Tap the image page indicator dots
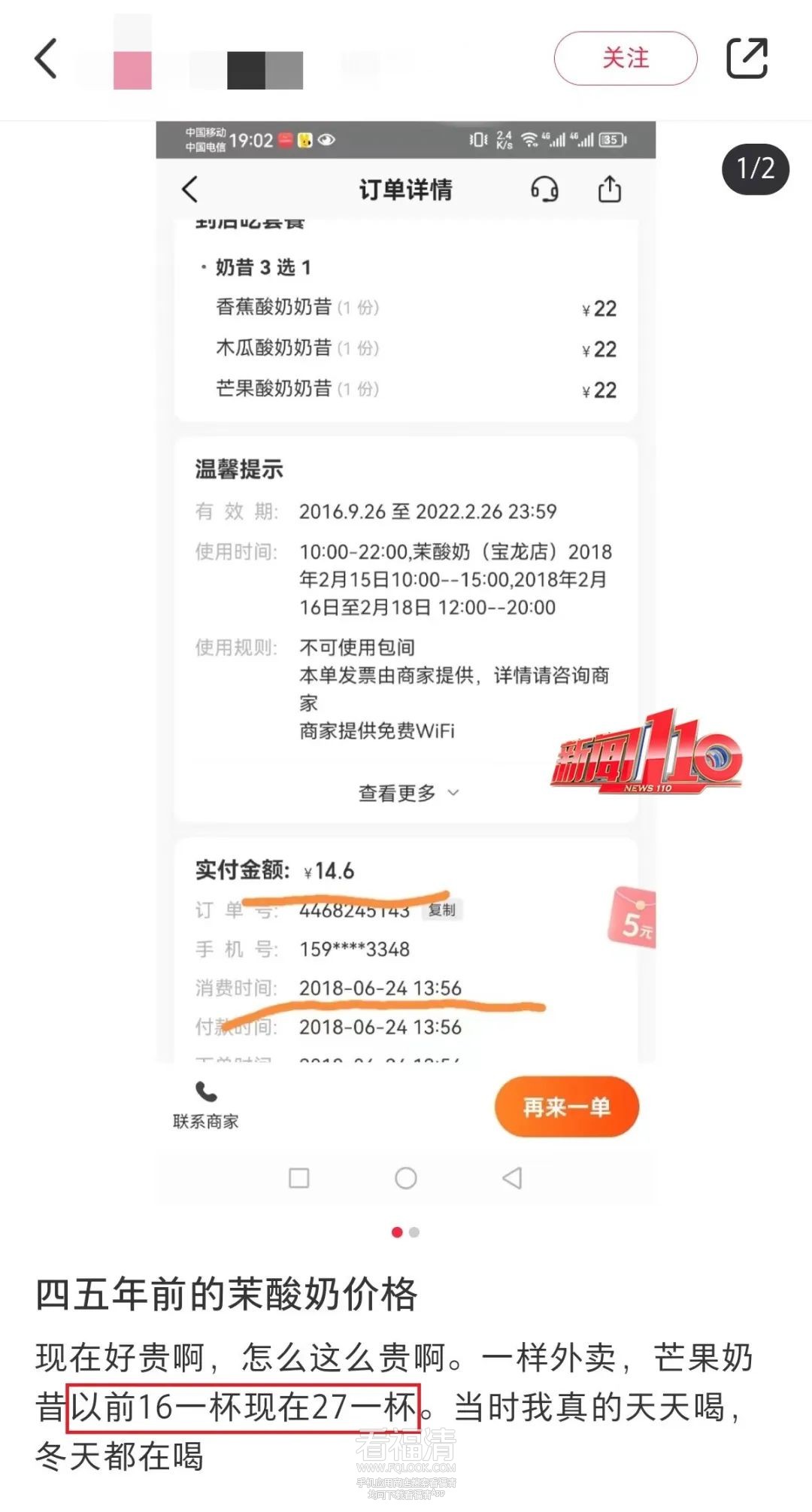This screenshot has width=812, height=1512. [x=405, y=1232]
